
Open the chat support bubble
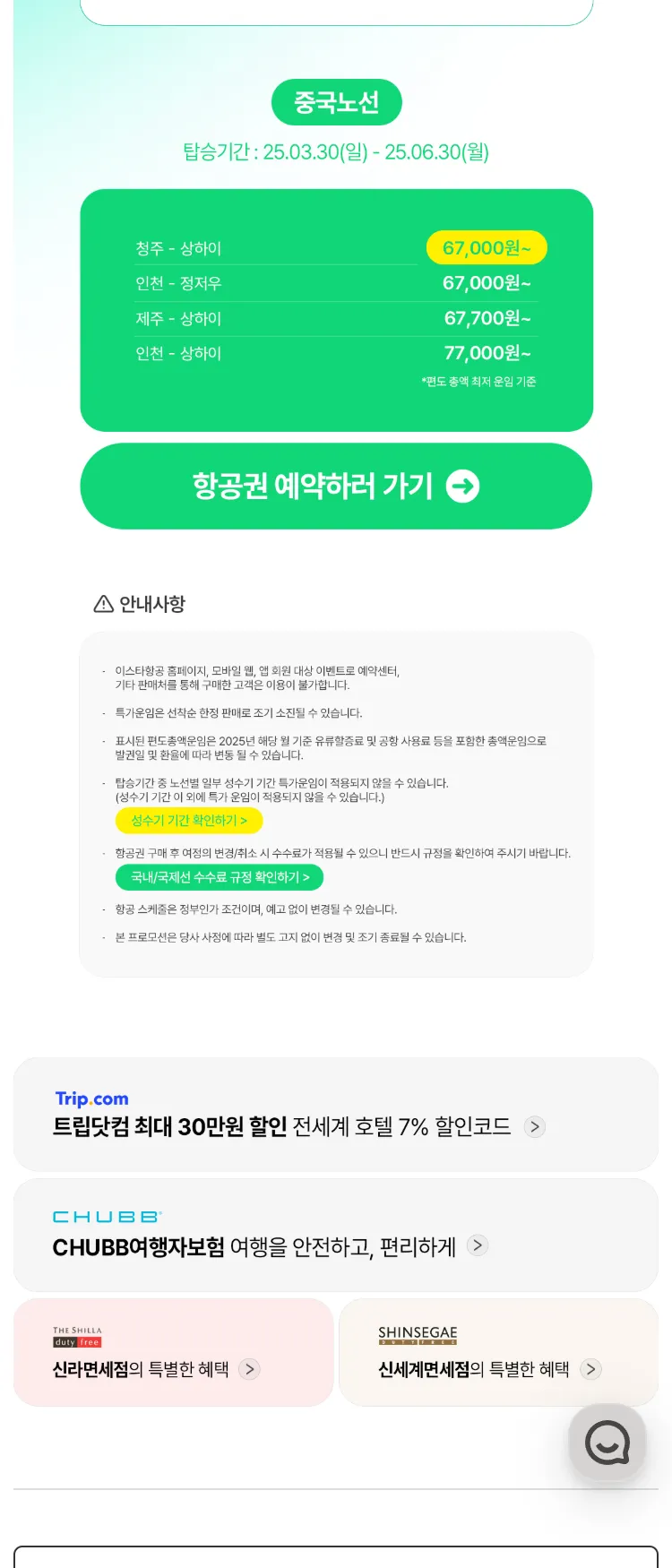(607, 1443)
